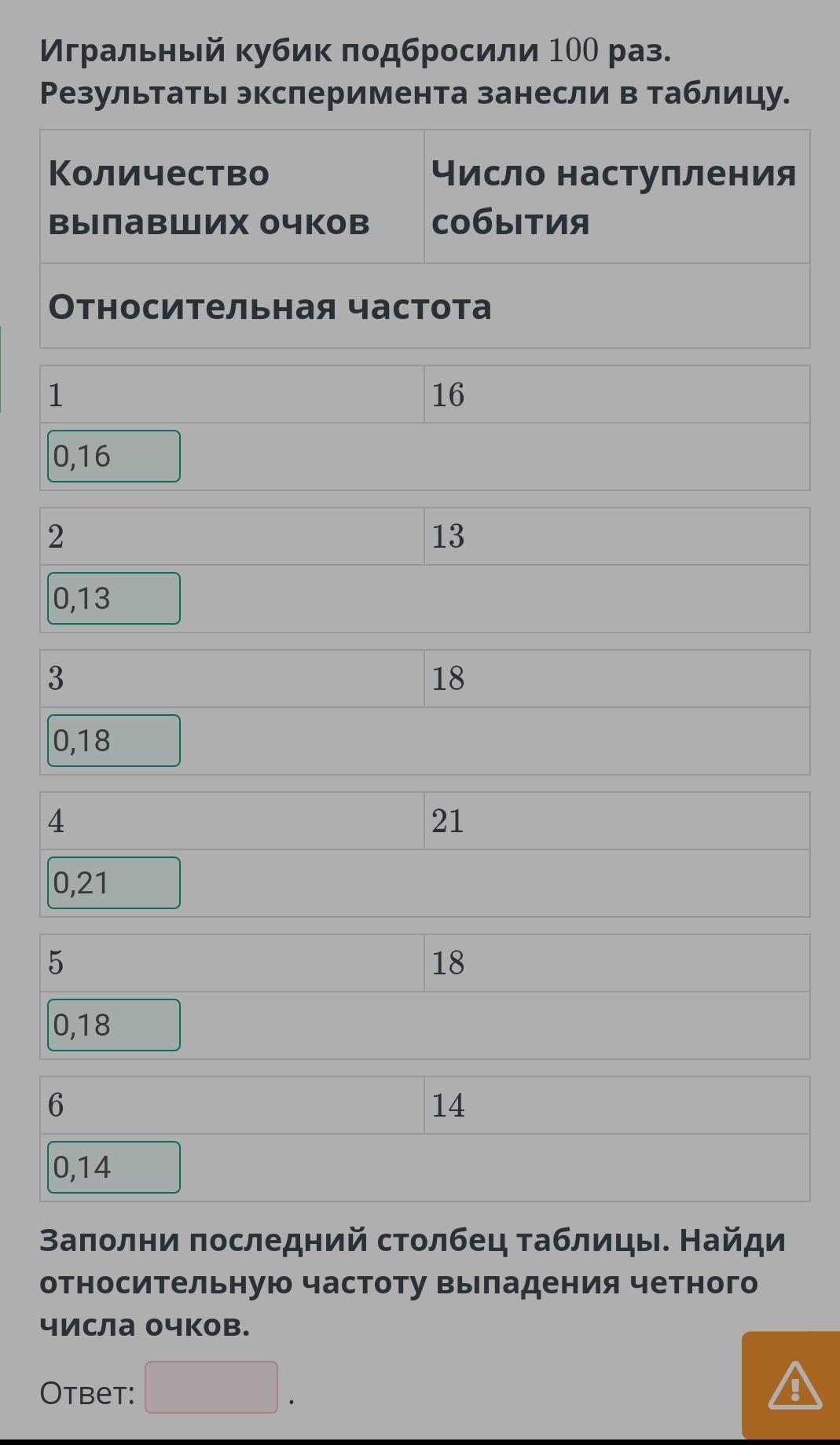This screenshot has width=840, height=1445.
Task: Select the 0,18 field under row 5
Action: [114, 1025]
